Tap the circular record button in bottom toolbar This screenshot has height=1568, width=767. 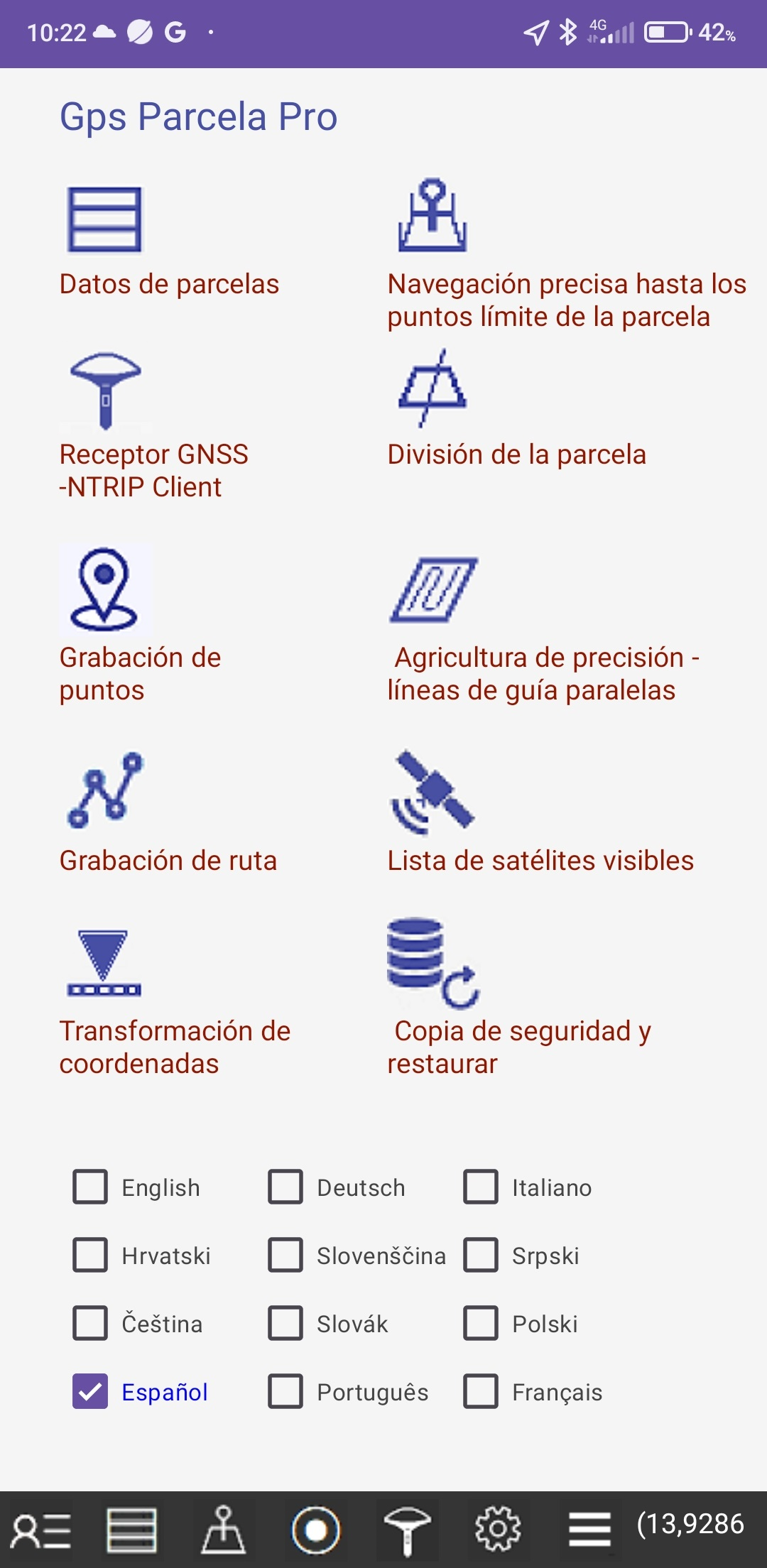(316, 1529)
